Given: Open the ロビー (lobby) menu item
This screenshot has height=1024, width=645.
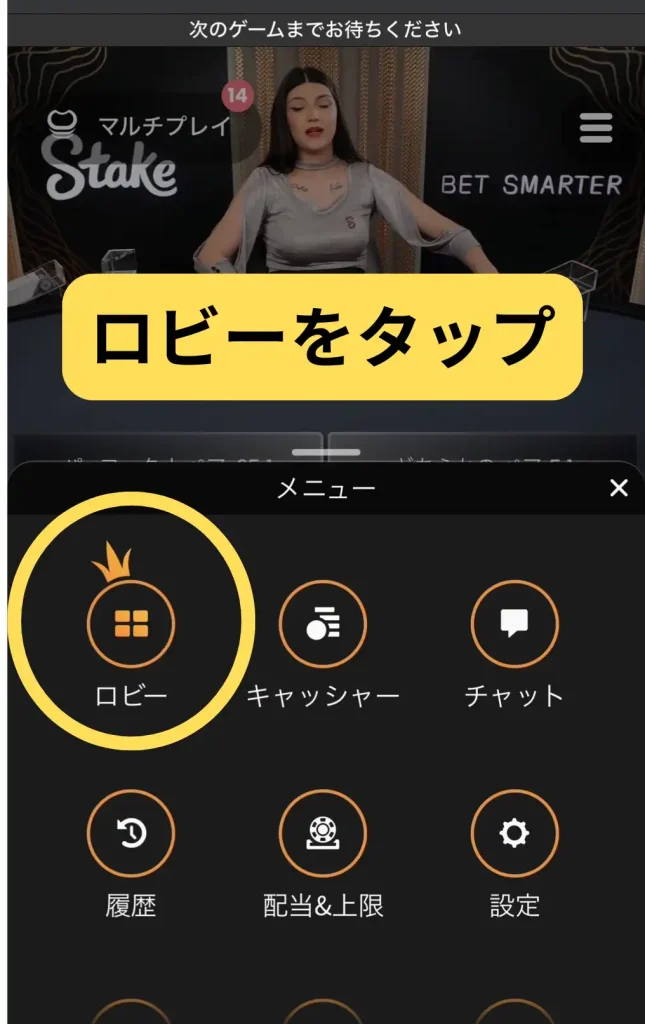Looking at the screenshot, I should click(131, 625).
